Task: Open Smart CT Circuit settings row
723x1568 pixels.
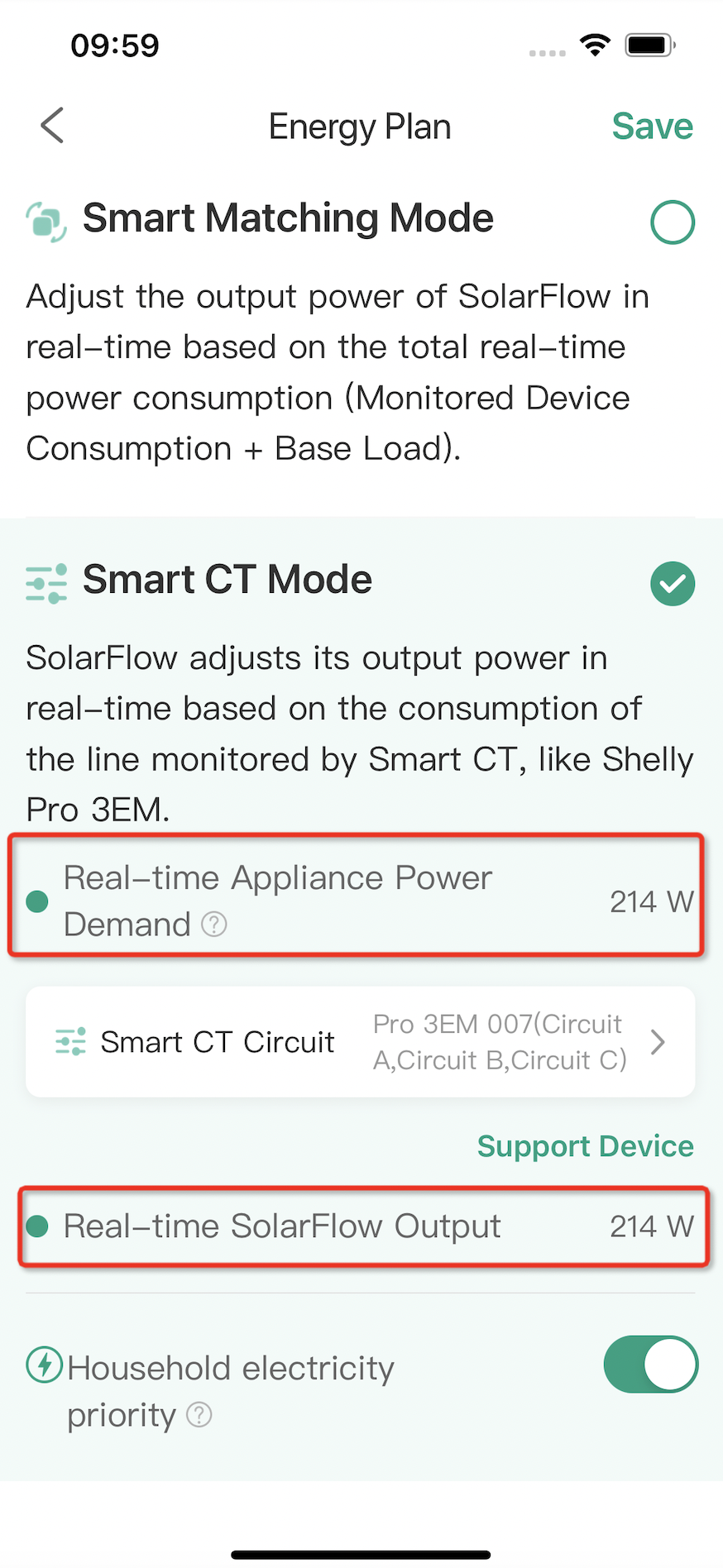Action: pyautogui.click(x=361, y=1042)
